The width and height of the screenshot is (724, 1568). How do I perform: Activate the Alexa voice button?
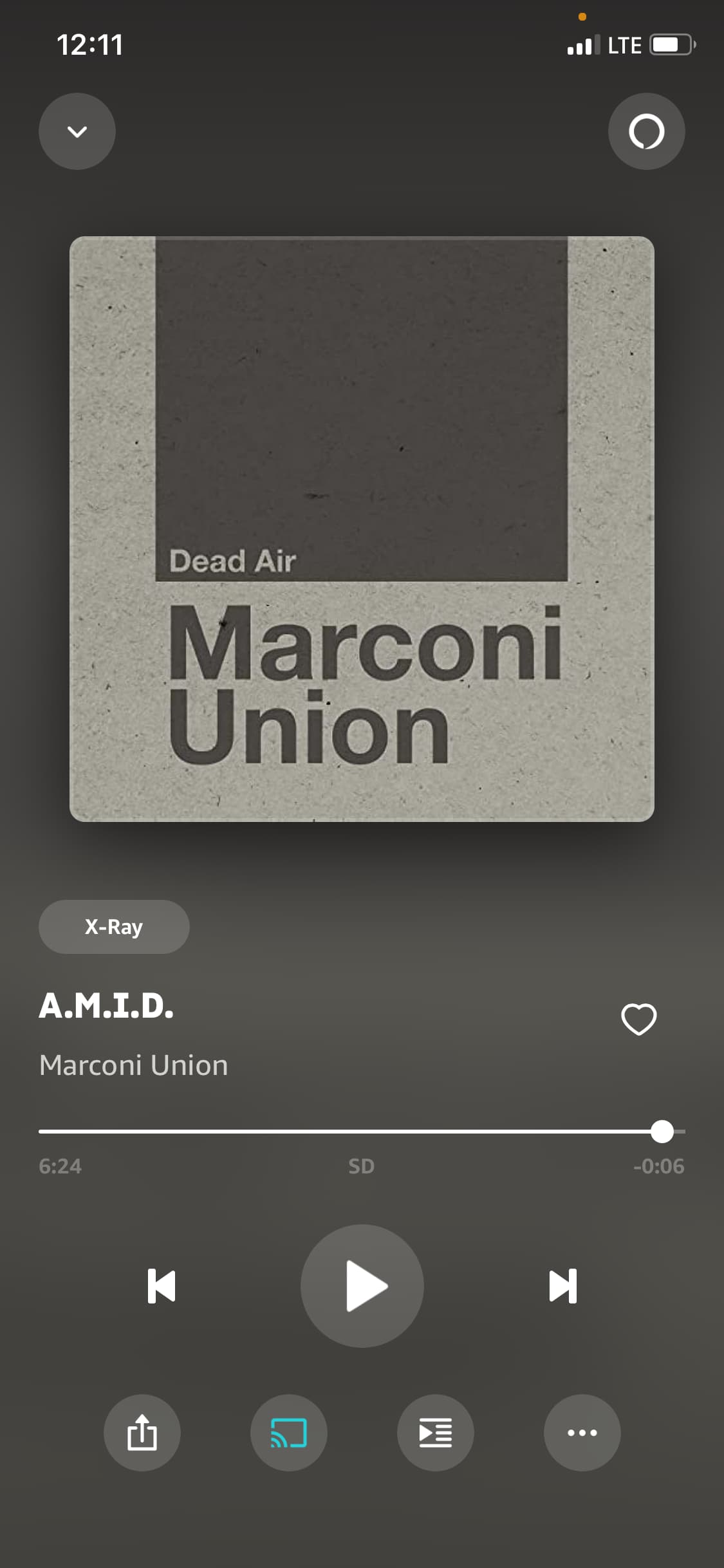pyautogui.click(x=646, y=131)
